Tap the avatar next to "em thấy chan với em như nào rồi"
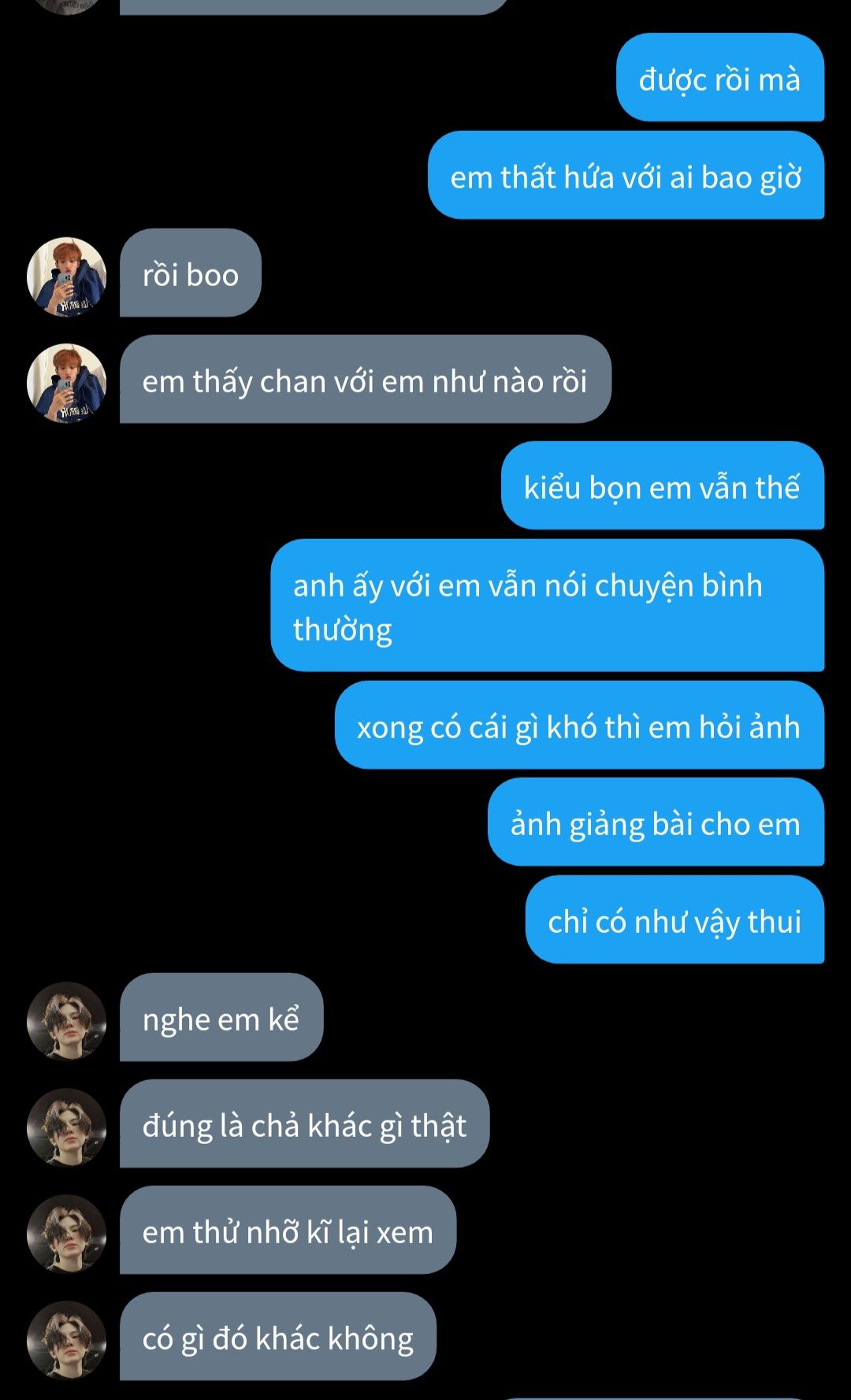The image size is (851, 1400). [67, 383]
